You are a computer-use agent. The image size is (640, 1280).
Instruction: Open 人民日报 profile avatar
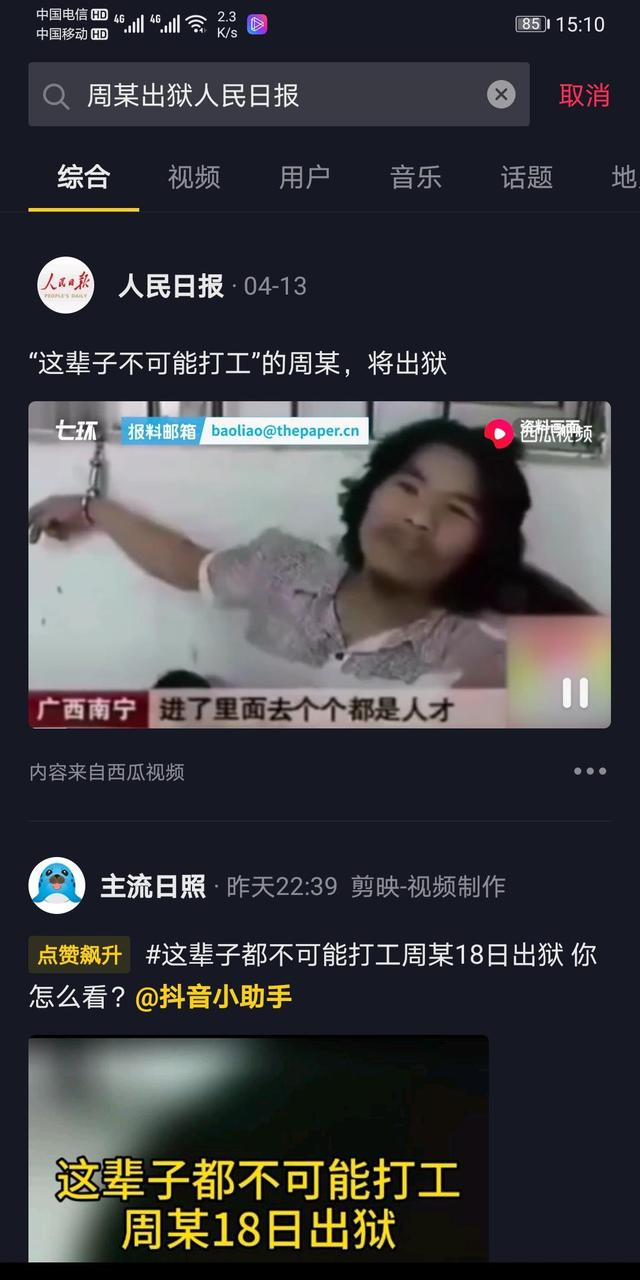point(65,286)
